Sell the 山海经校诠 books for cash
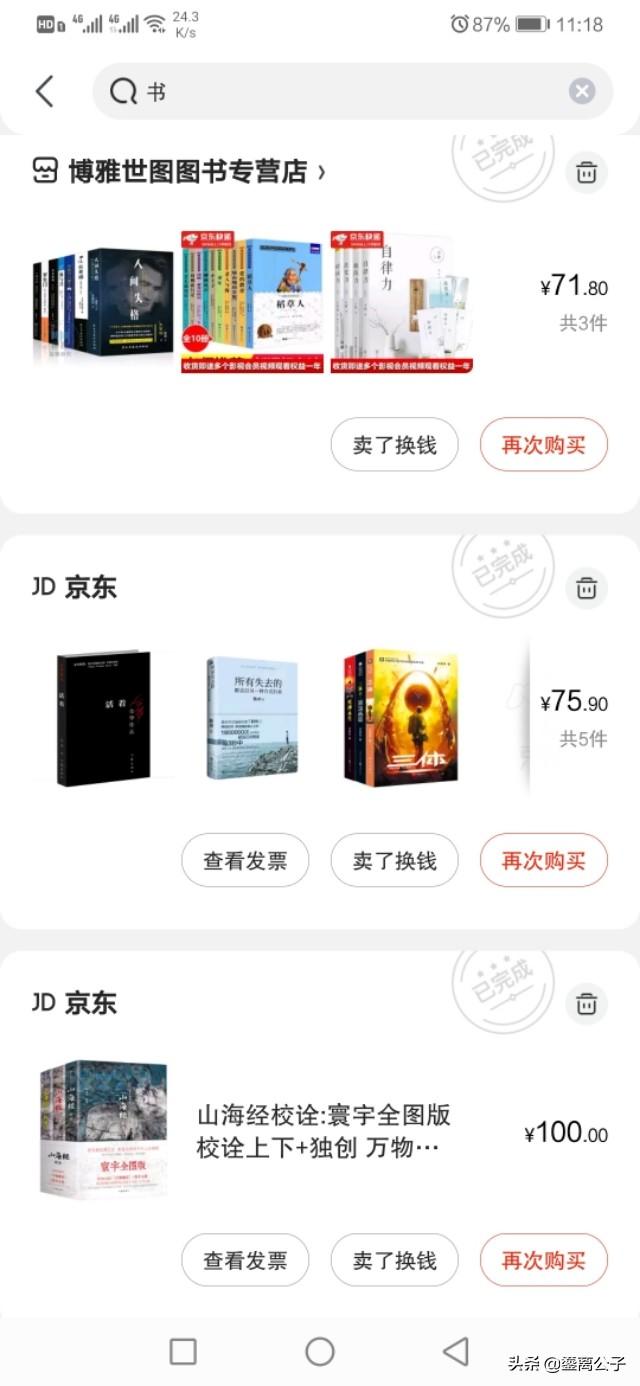640x1386 pixels. 395,1260
